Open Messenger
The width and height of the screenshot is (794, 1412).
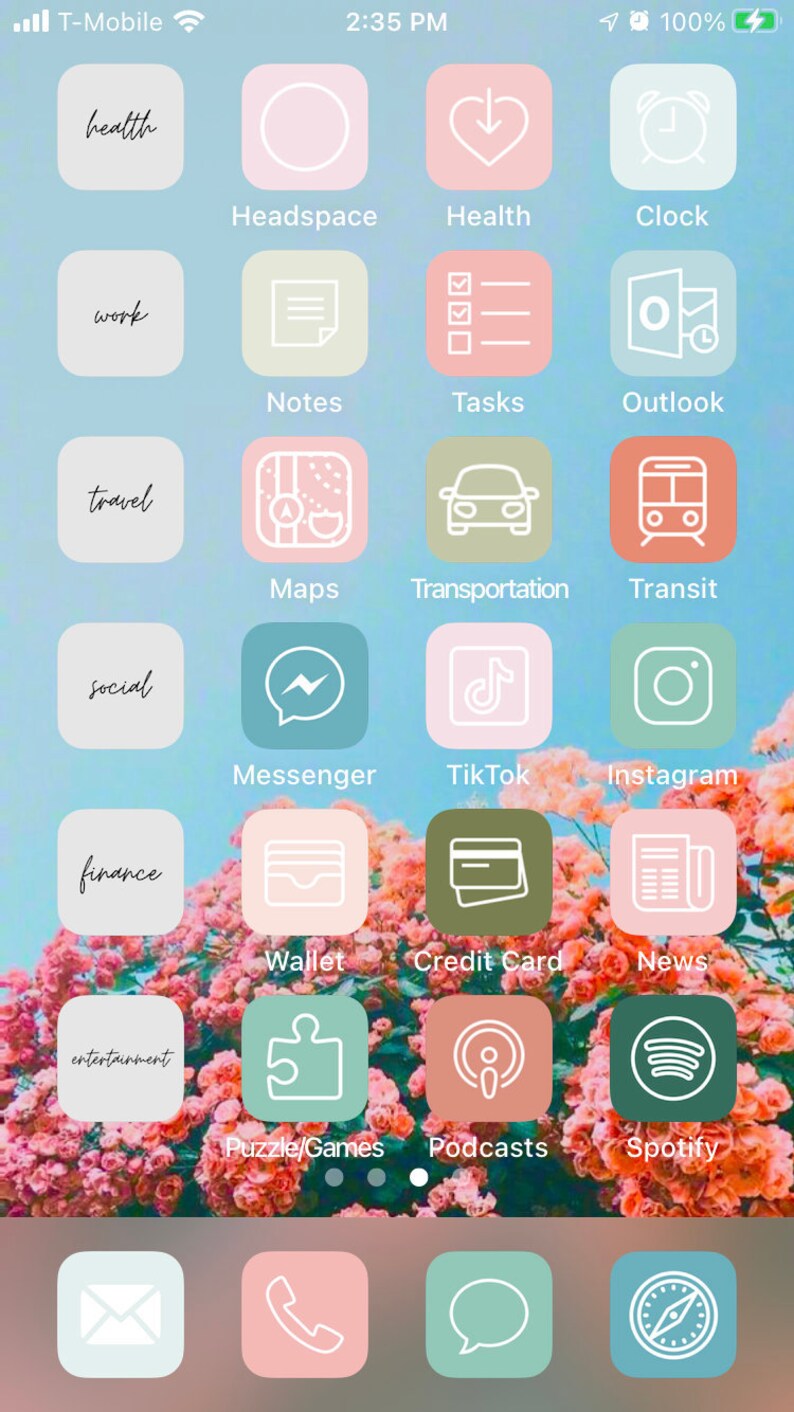click(x=304, y=686)
